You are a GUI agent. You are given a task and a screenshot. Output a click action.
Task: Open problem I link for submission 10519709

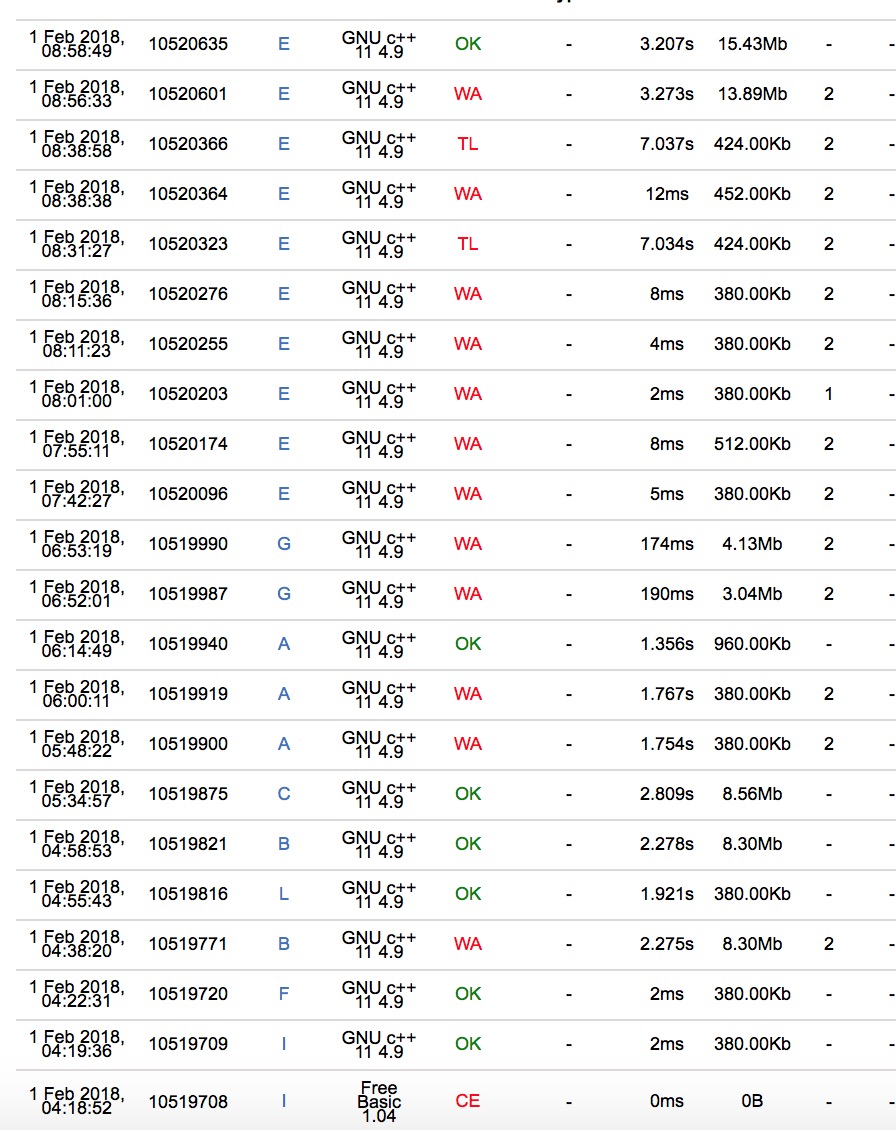(284, 1044)
